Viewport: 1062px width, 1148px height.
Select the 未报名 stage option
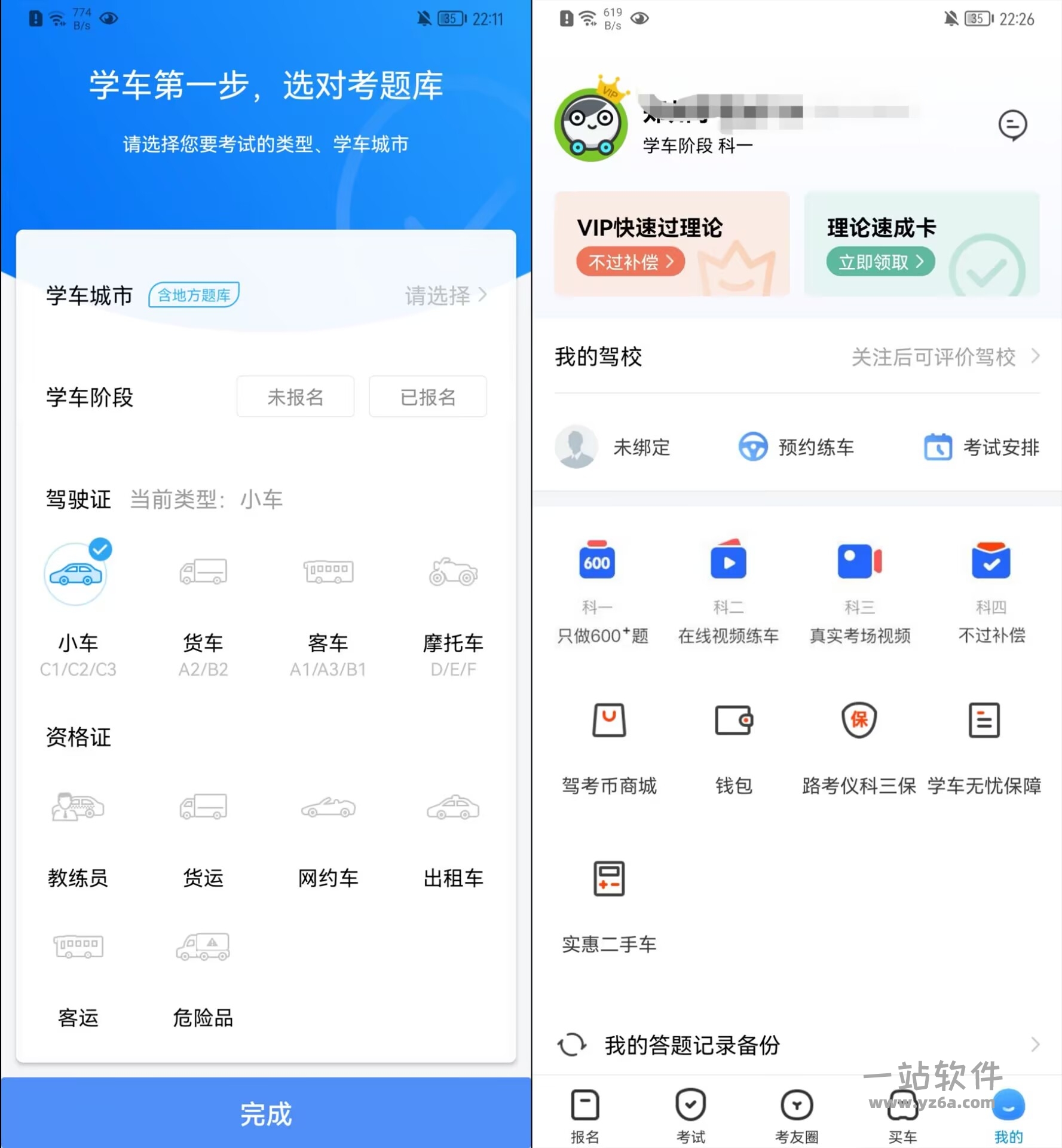tap(295, 397)
